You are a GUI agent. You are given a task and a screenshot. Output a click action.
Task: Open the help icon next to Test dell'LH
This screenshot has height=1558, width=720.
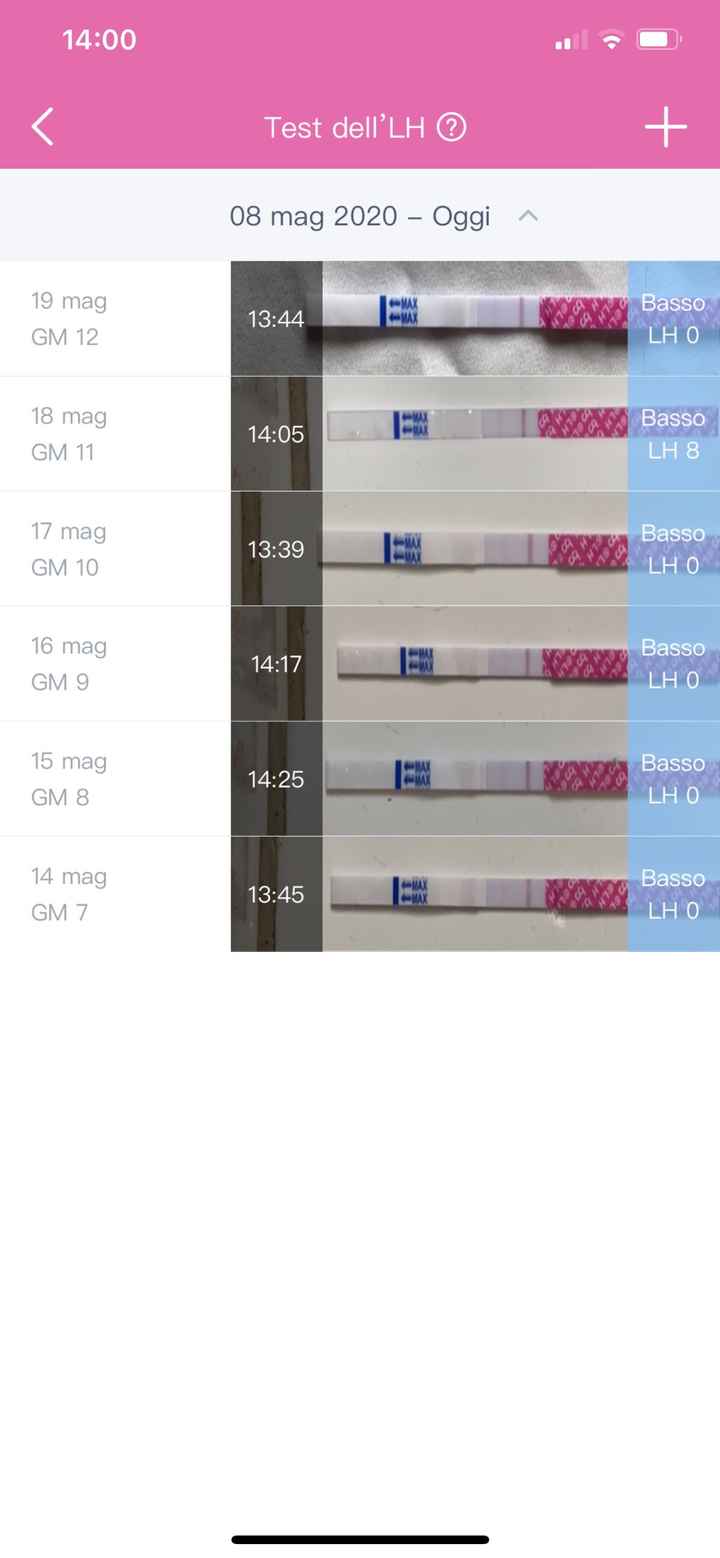(452, 127)
